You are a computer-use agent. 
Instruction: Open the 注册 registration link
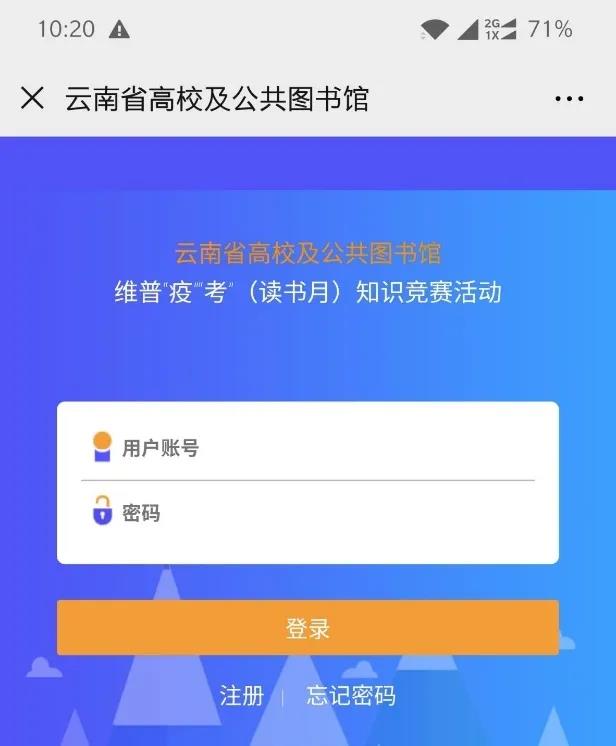[x=241, y=696]
